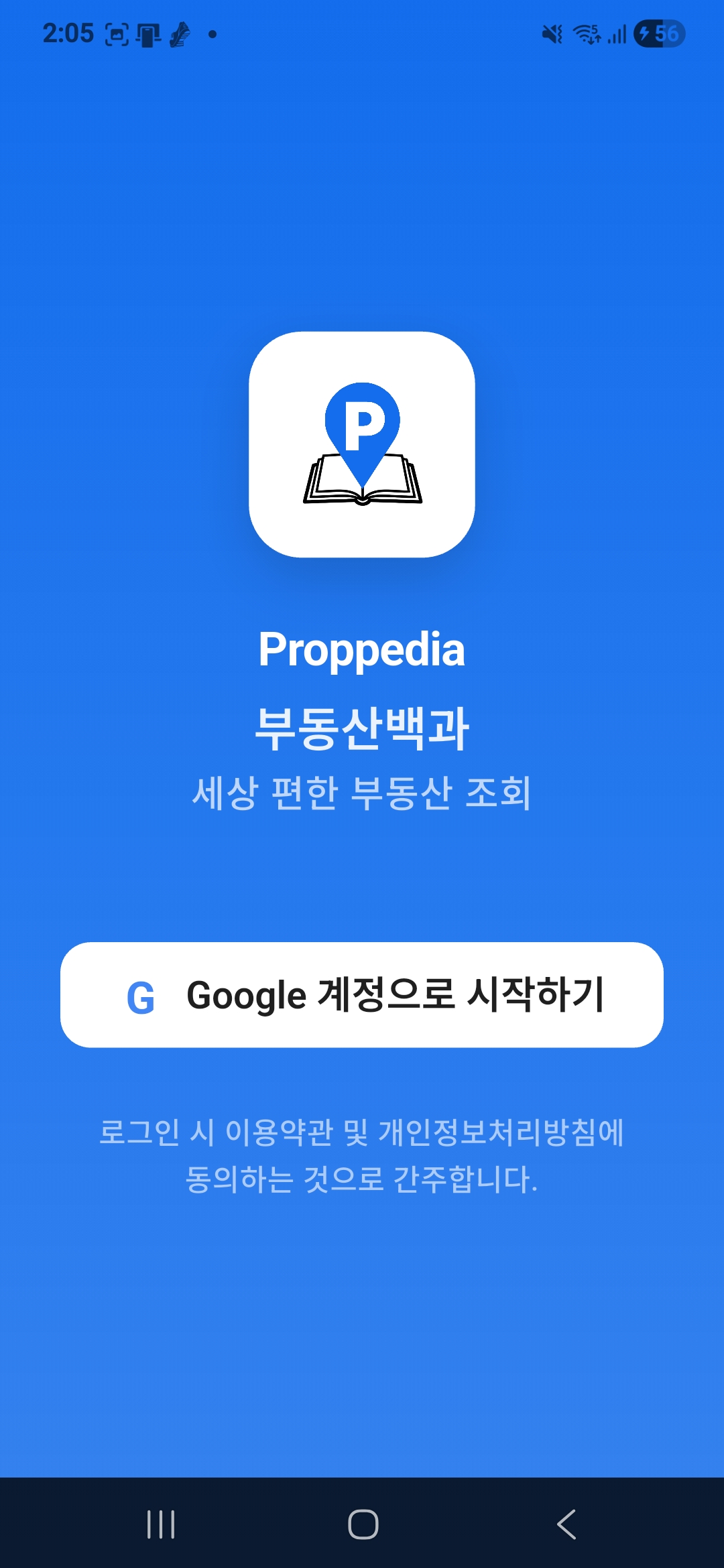Tap the '세상 편한 부동산 조회' tagline

[362, 794]
